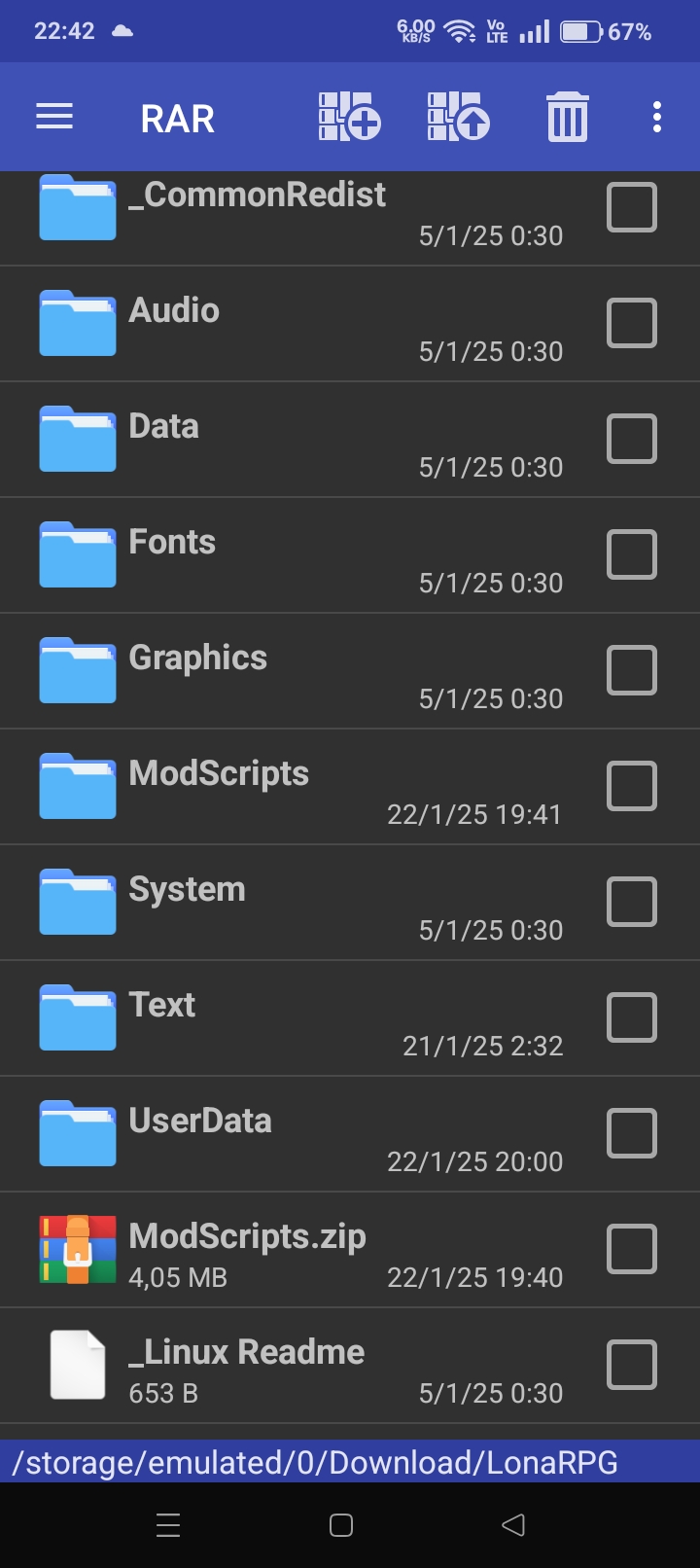Viewport: 700px width, 1568px height.
Task: Select the Data folder checkbox
Action: coord(632,439)
